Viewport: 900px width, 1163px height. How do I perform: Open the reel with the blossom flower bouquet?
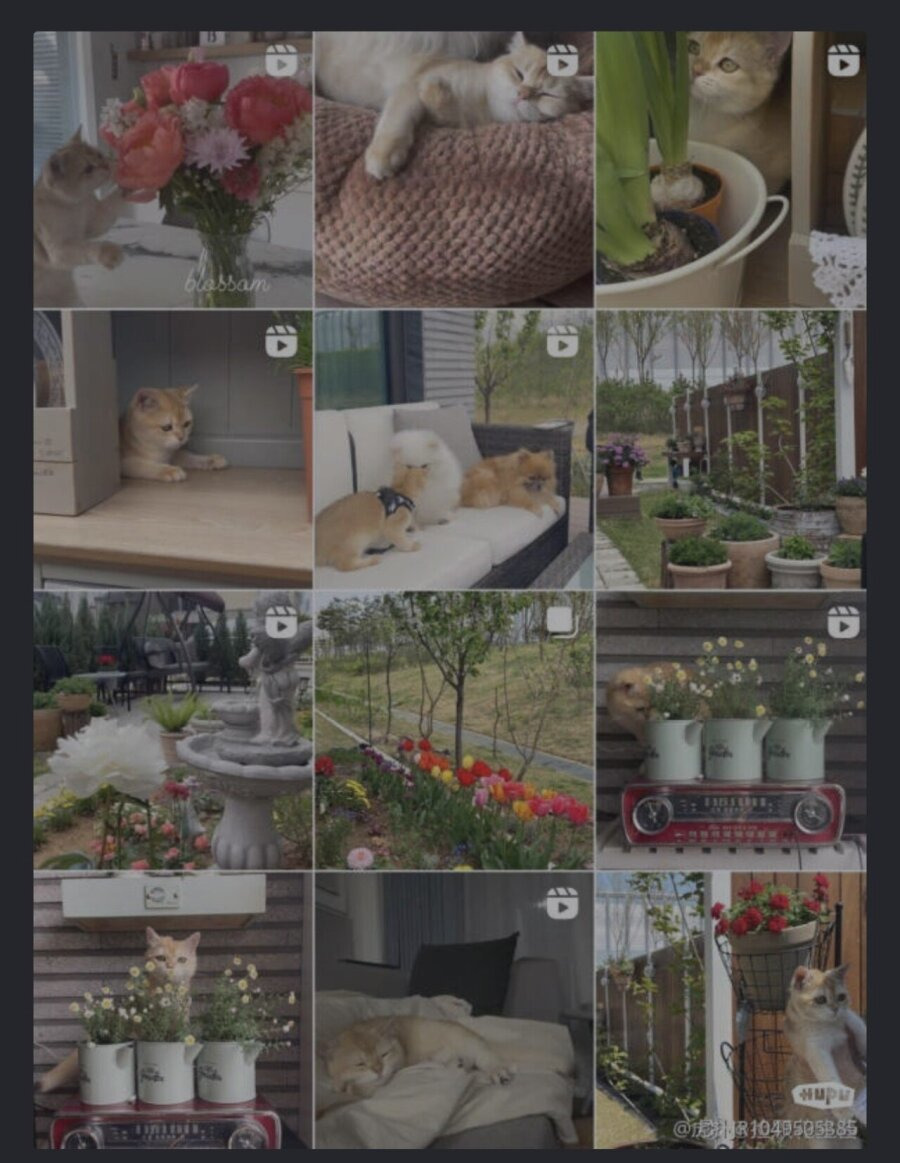click(x=173, y=169)
